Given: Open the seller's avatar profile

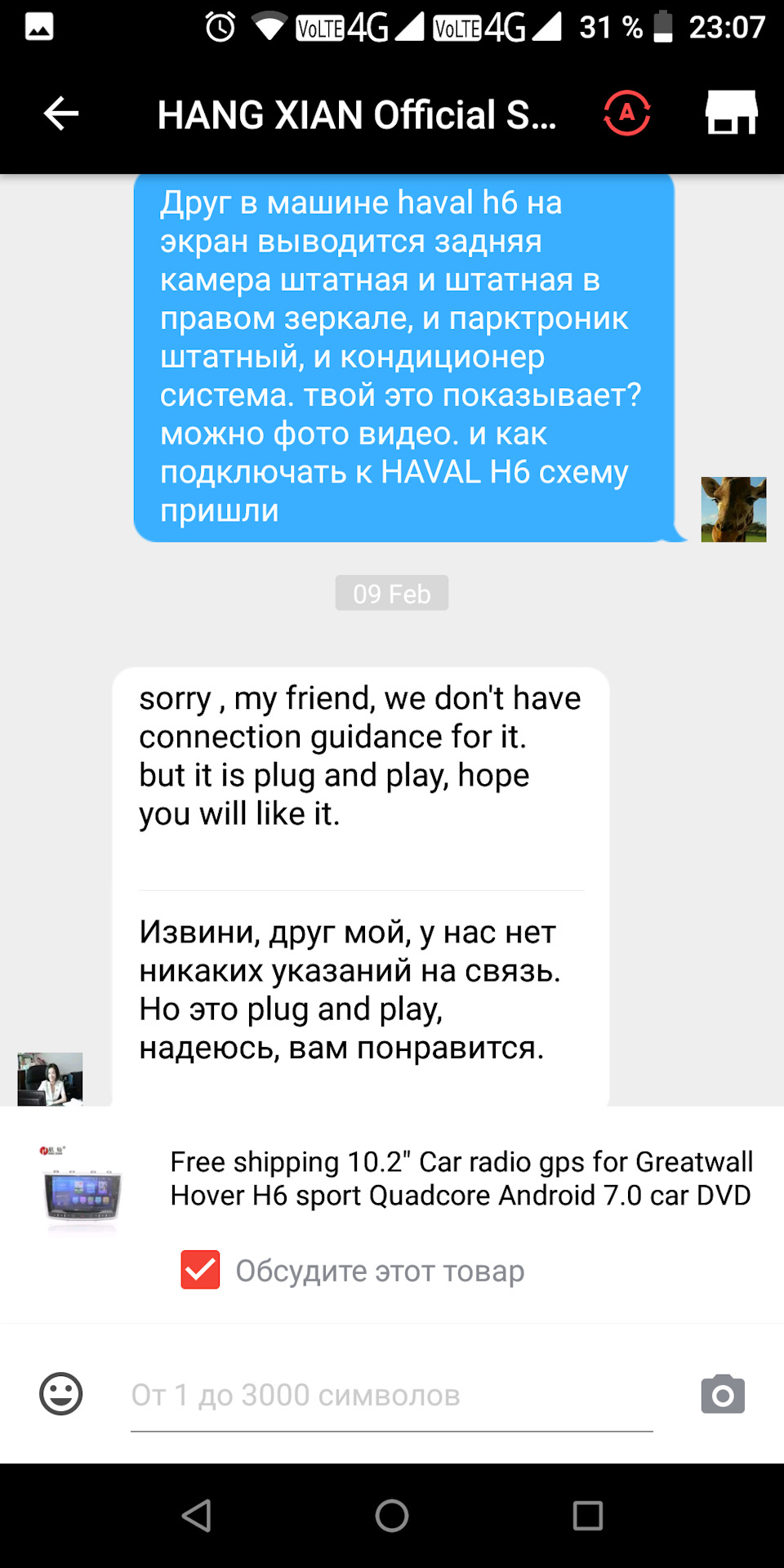Looking at the screenshot, I should 51,1079.
